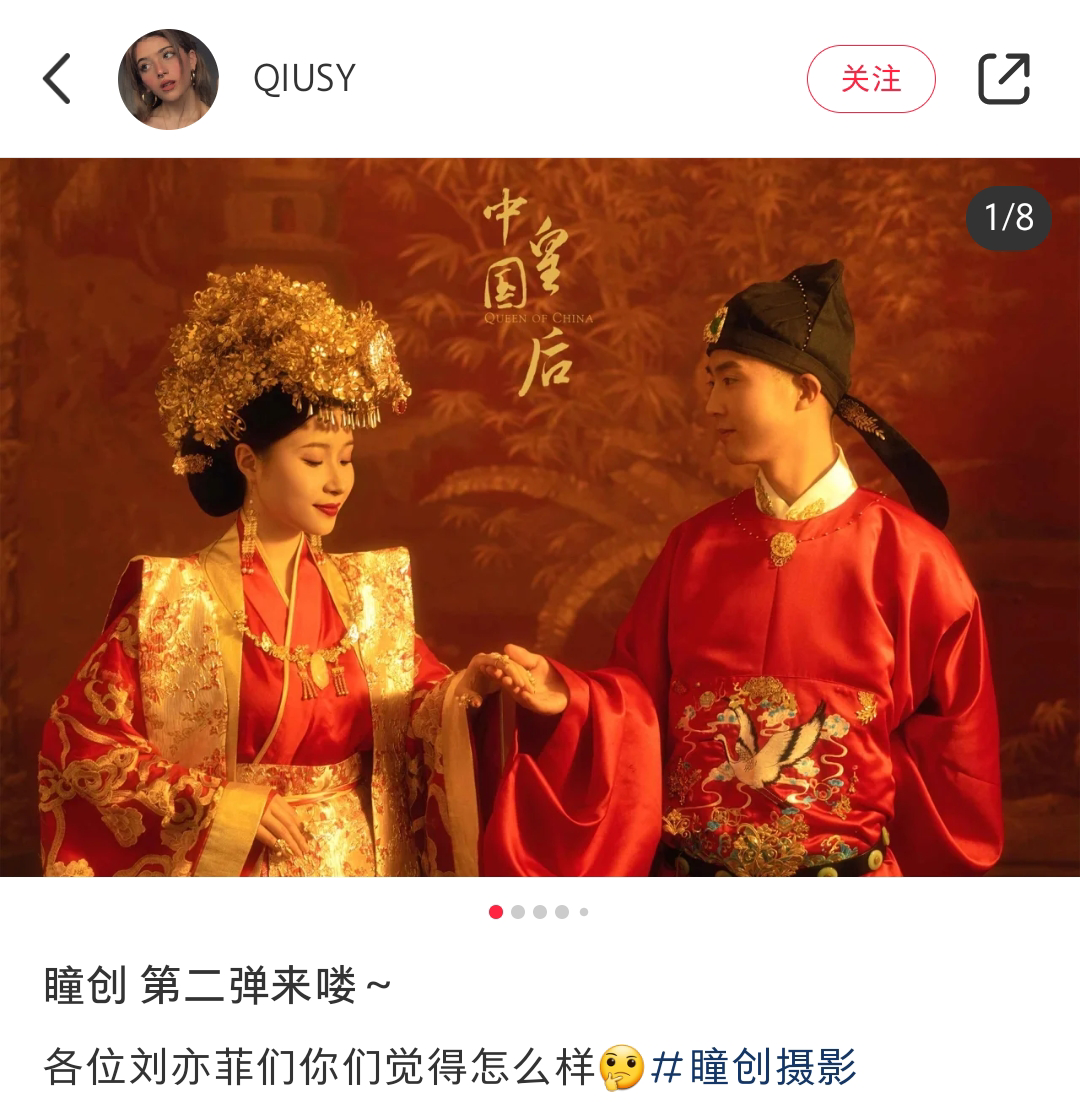
Task: Open QIUSY's profile avatar
Action: click(x=168, y=79)
